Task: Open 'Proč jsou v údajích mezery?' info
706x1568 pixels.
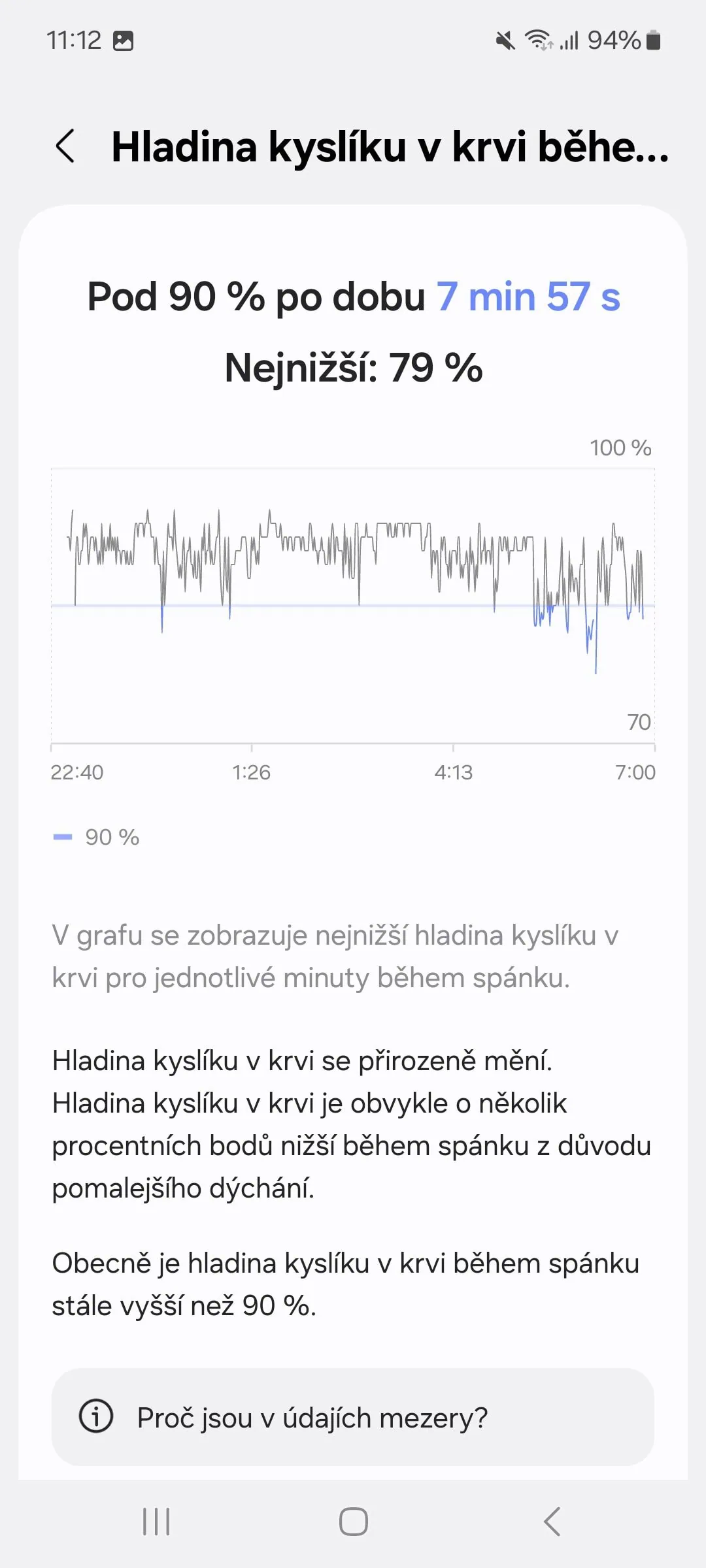Action: [x=353, y=1417]
